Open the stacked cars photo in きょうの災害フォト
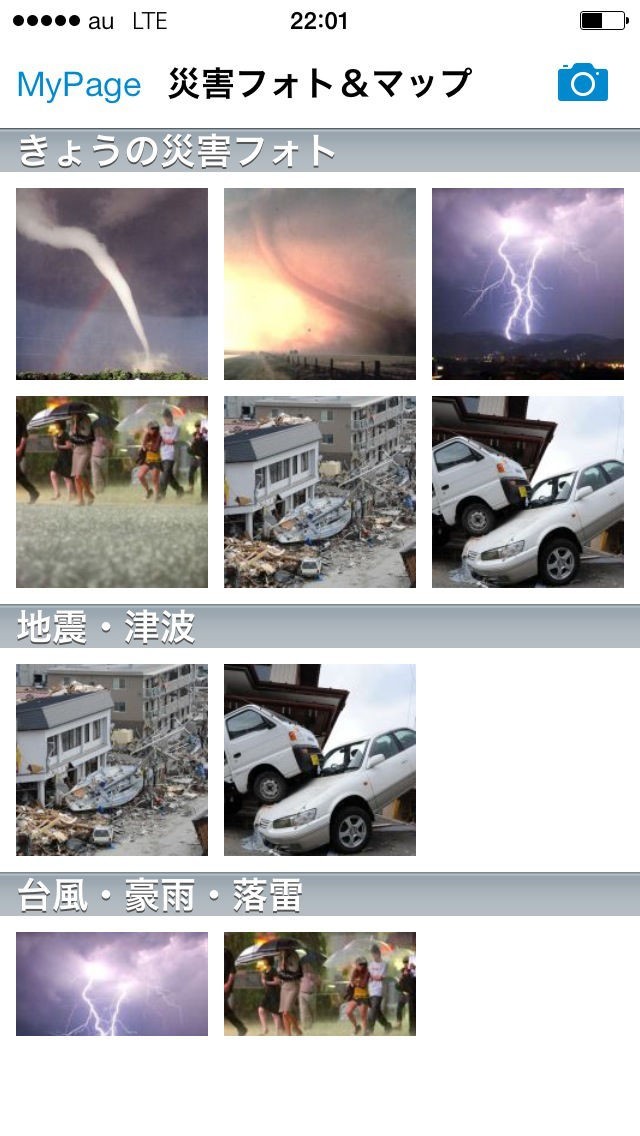 pos(528,492)
